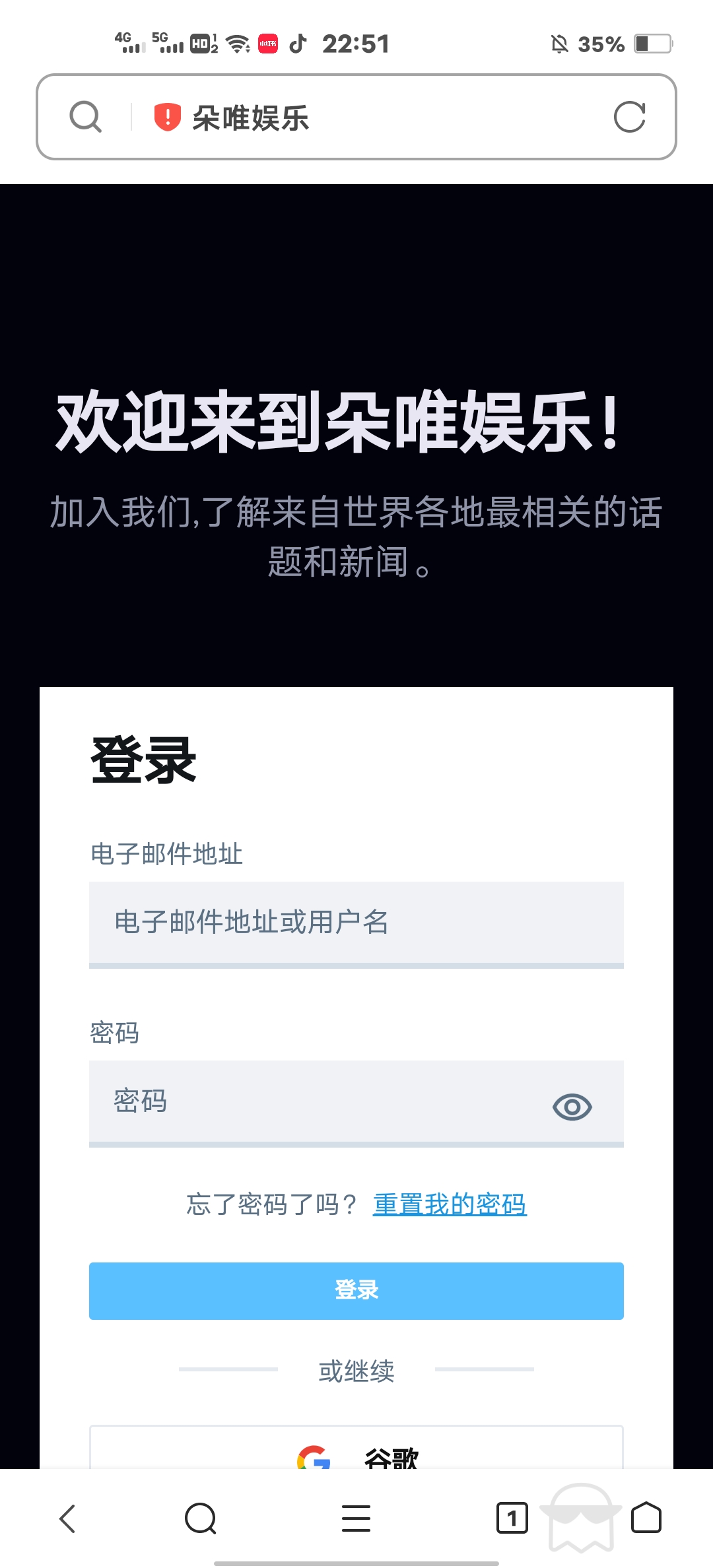The image size is (713, 1568).
Task: Show the password with the eye icon
Action: coord(572,1107)
